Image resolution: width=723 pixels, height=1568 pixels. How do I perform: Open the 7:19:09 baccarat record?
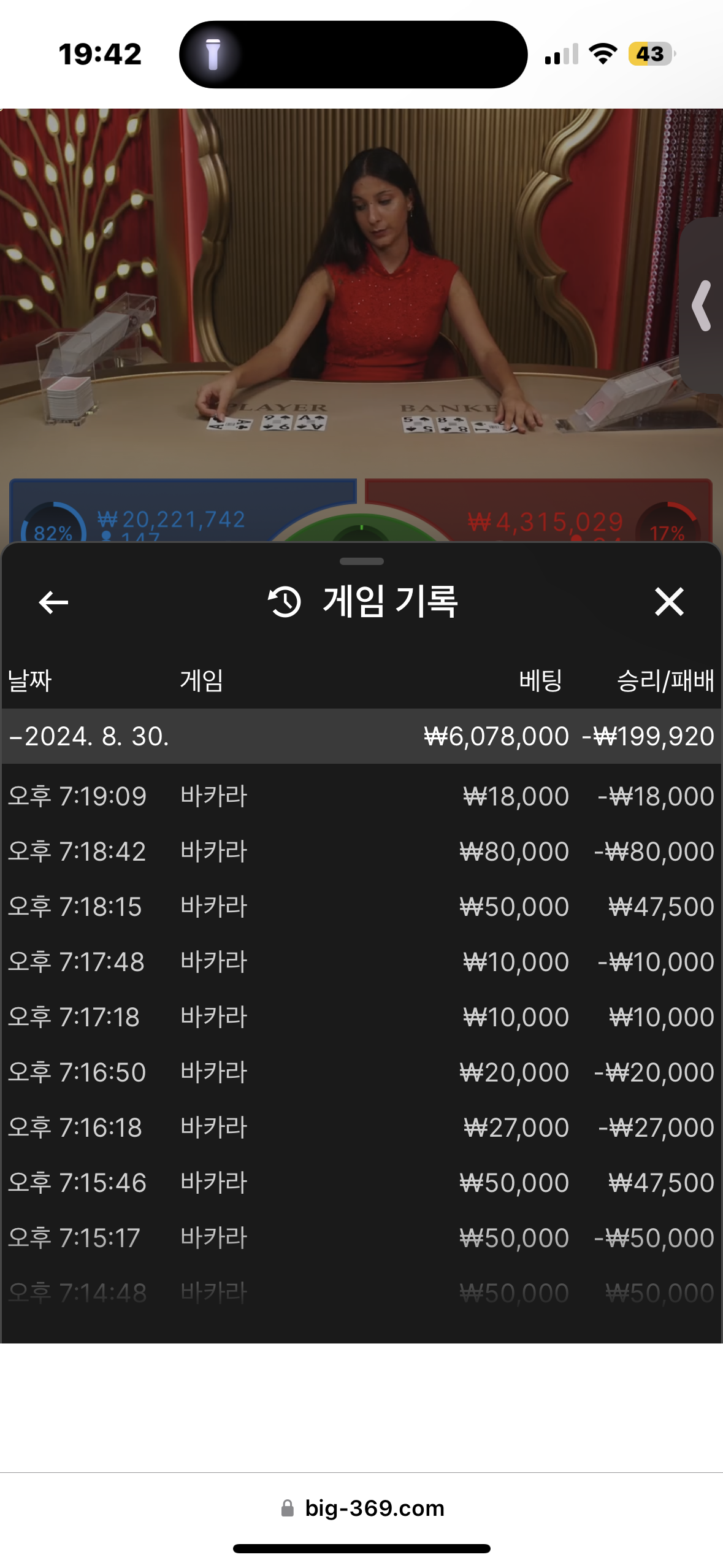tap(361, 796)
